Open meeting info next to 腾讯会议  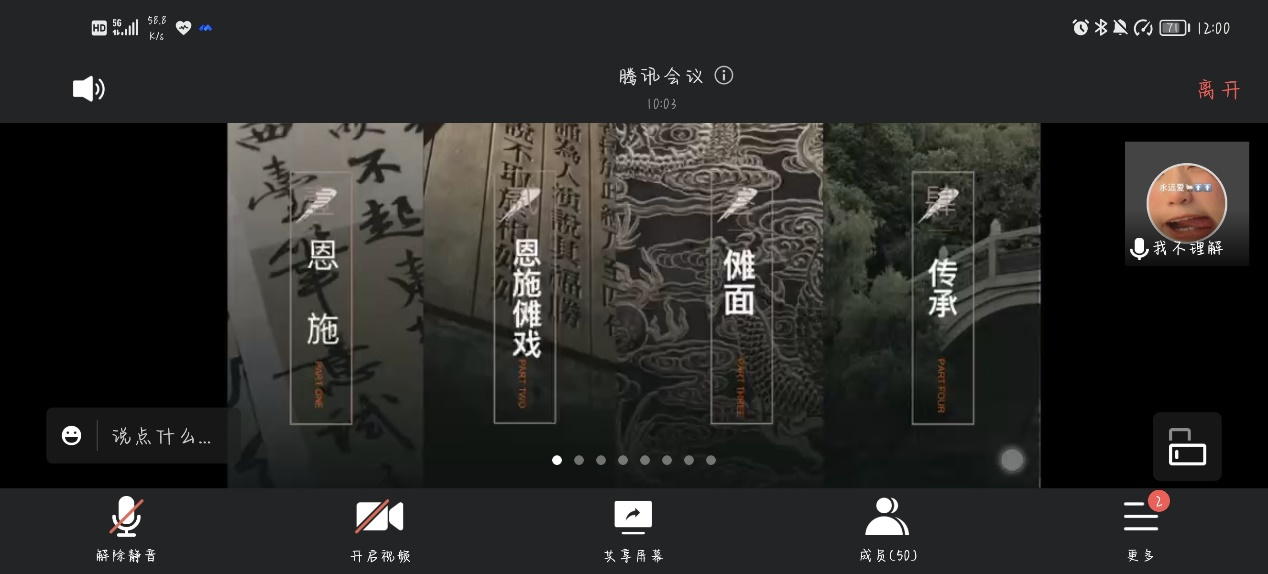click(724, 76)
